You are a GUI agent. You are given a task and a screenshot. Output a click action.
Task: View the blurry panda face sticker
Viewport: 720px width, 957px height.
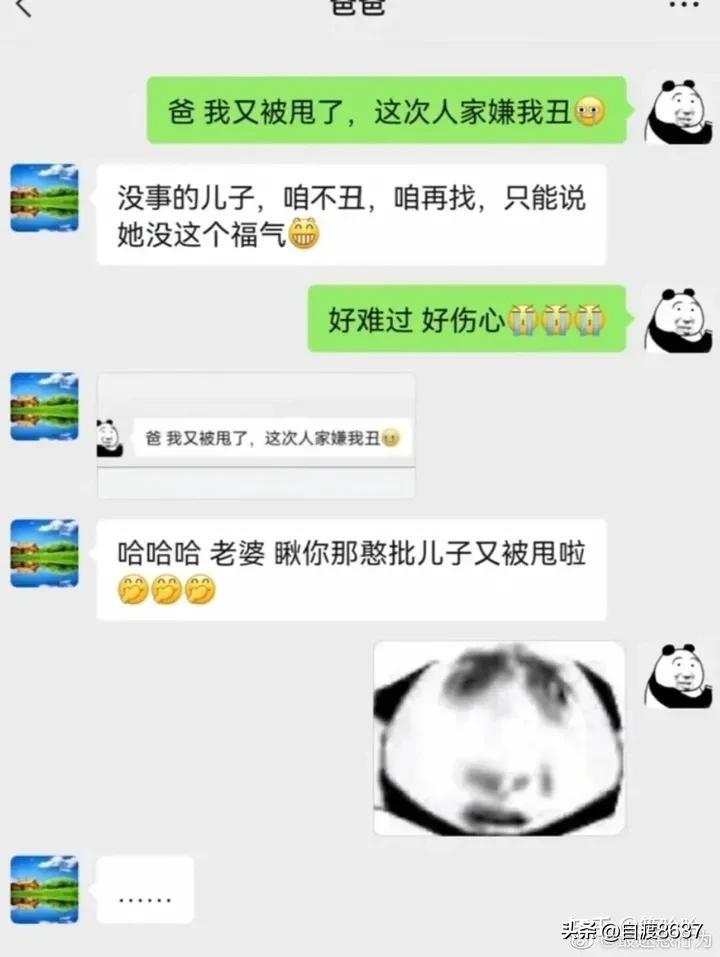click(x=499, y=738)
